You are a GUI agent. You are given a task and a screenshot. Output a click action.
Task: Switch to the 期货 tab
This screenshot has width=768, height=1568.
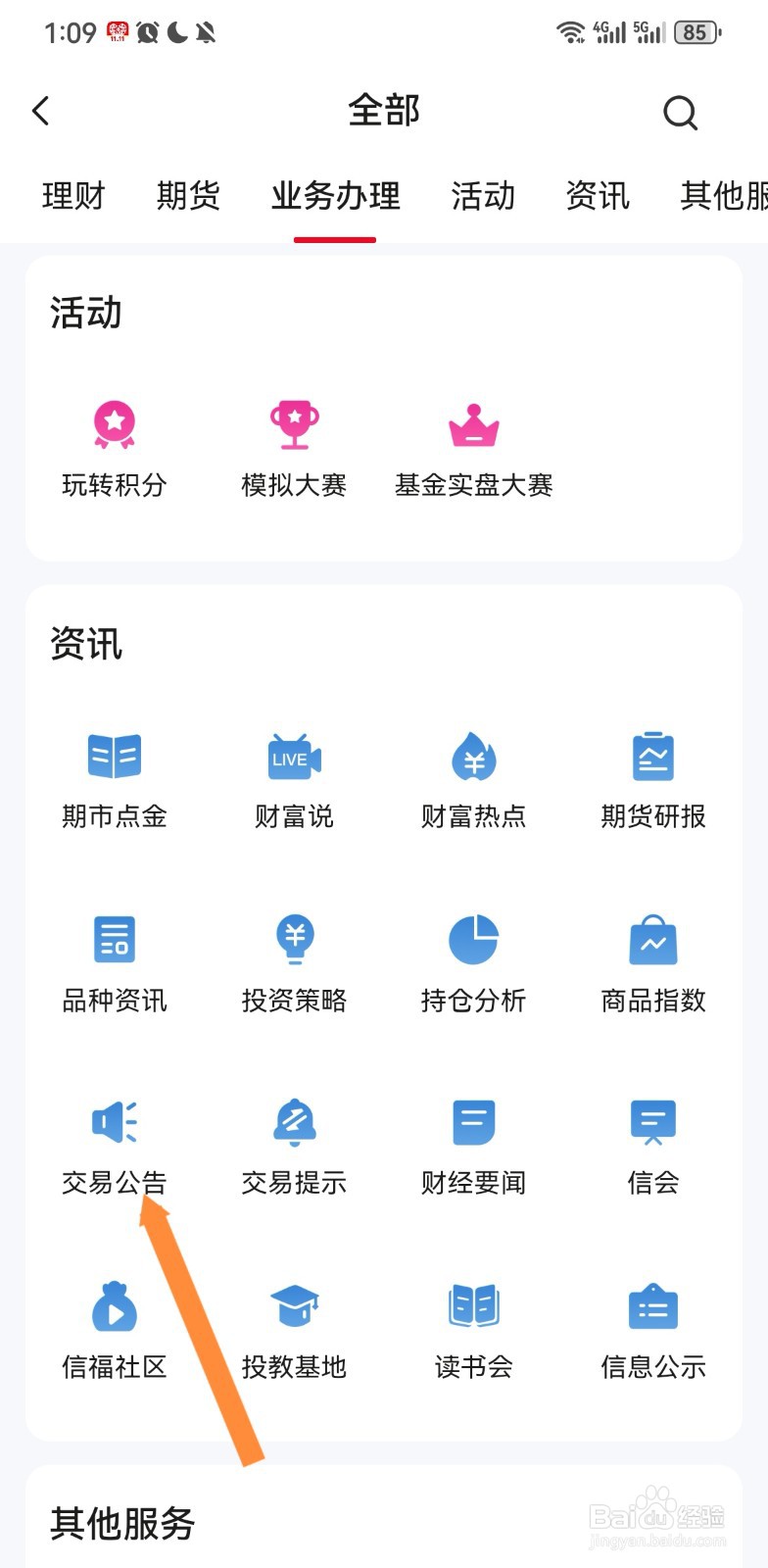pyautogui.click(x=188, y=196)
